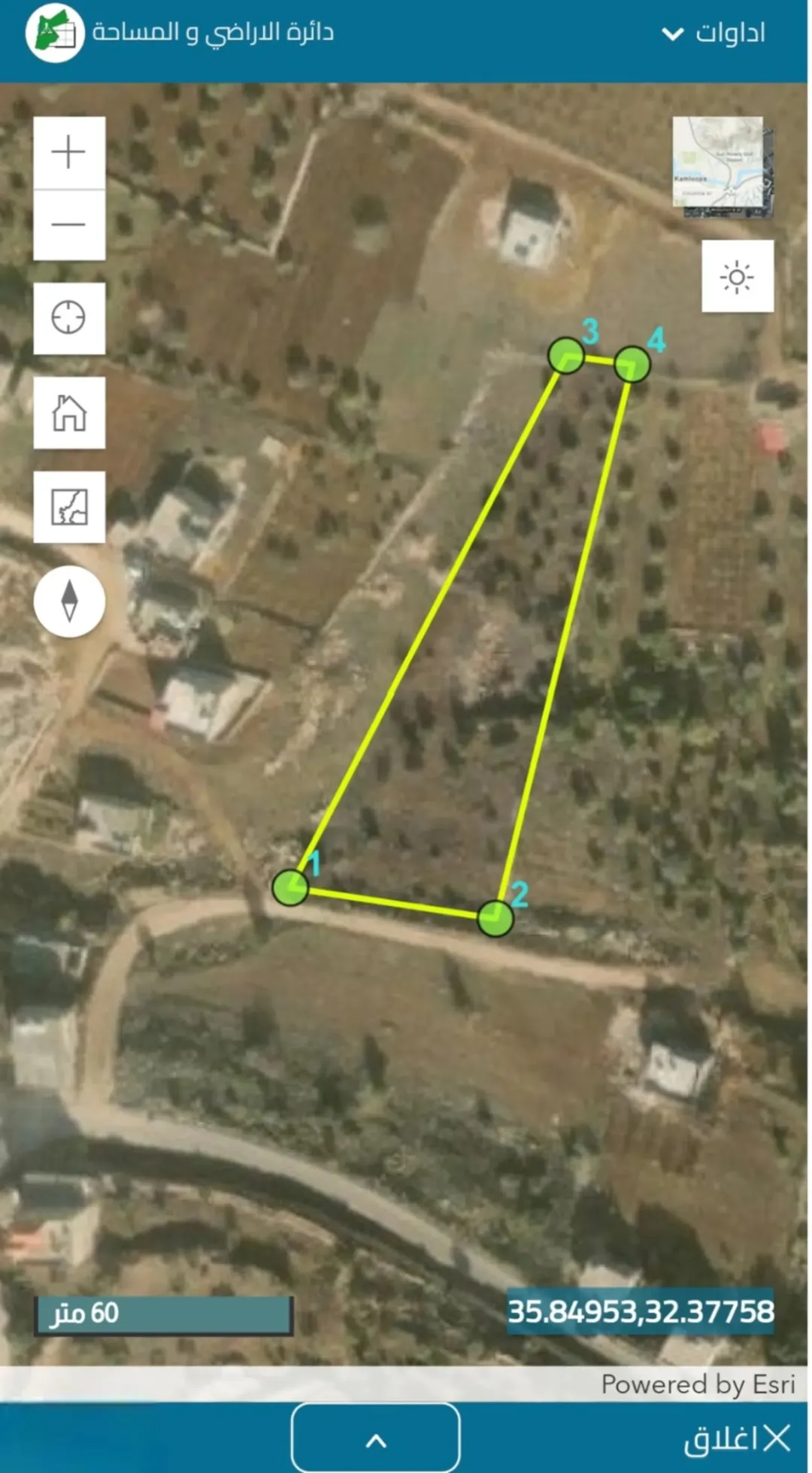Locate my position with crosshair button
The image size is (812, 1473).
click(x=69, y=318)
